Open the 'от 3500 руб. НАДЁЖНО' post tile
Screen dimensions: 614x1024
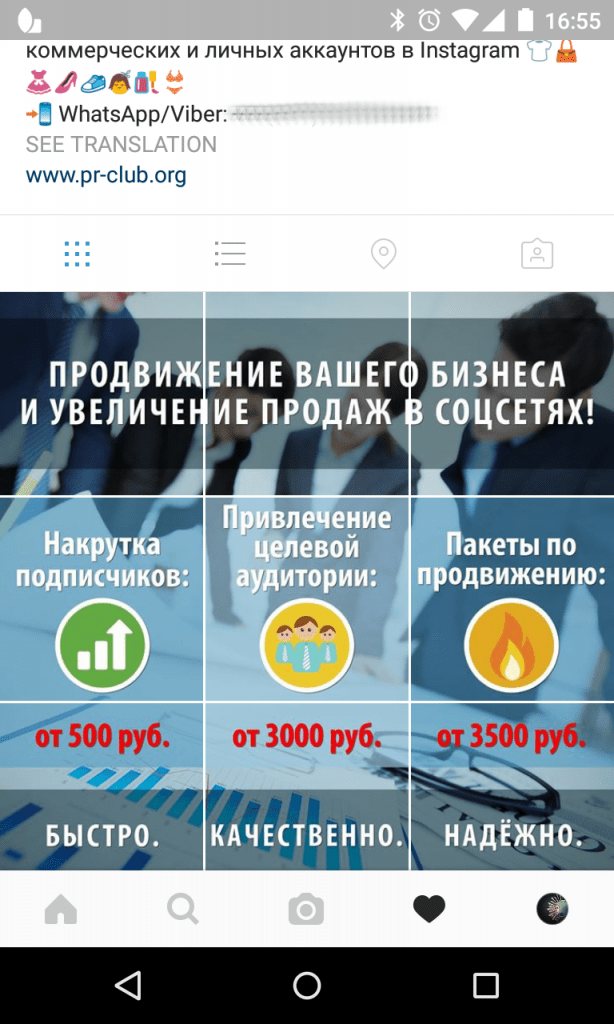[512, 785]
